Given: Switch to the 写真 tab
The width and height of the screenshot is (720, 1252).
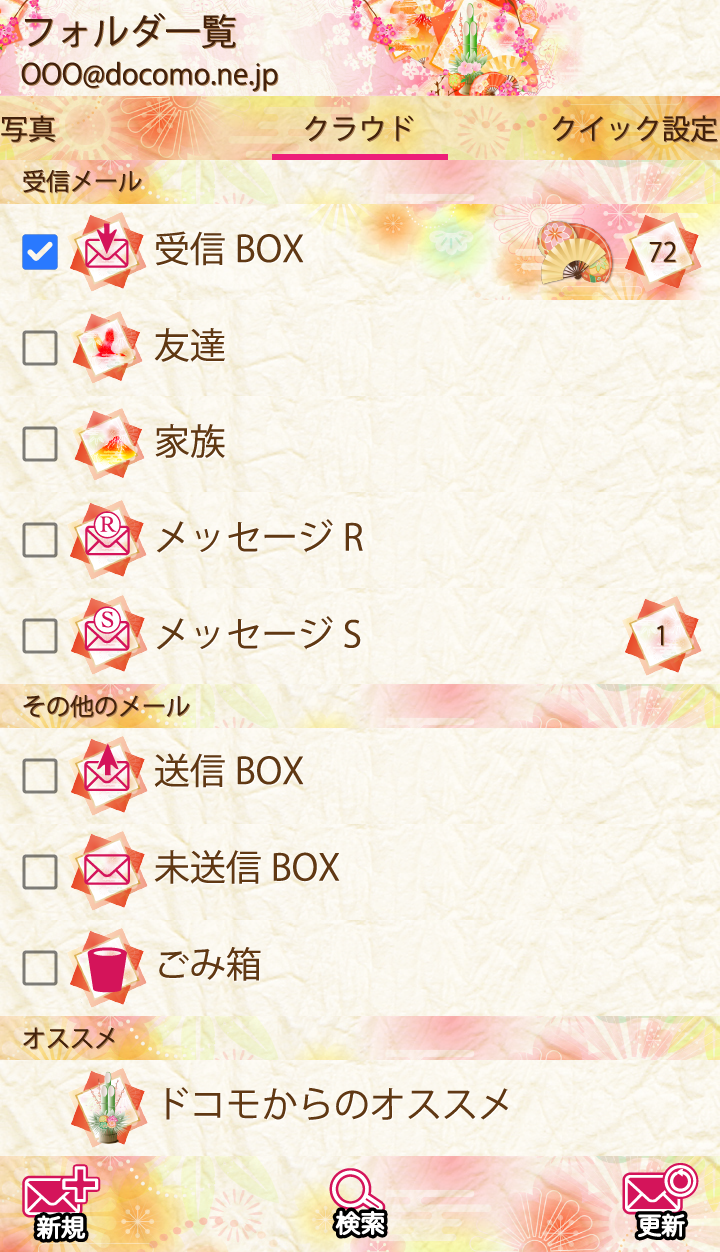Looking at the screenshot, I should point(28,129).
